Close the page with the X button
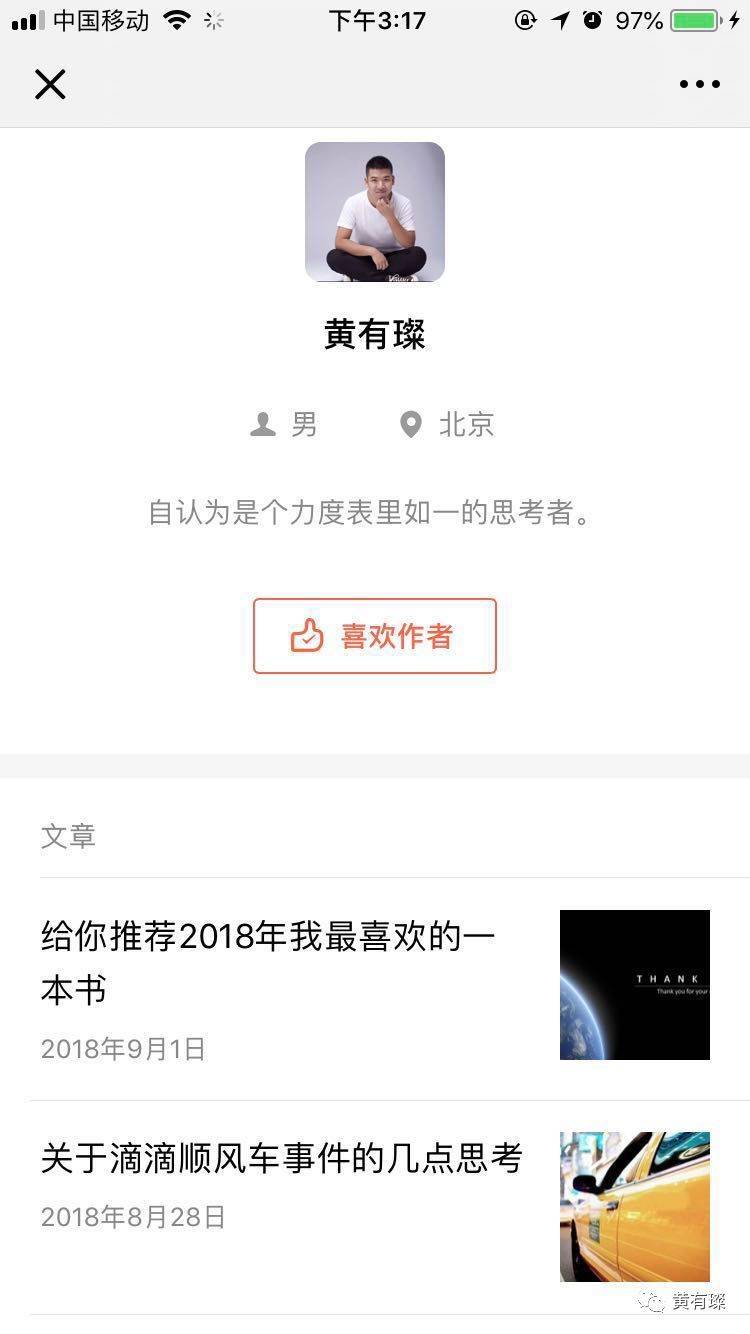 [50, 85]
